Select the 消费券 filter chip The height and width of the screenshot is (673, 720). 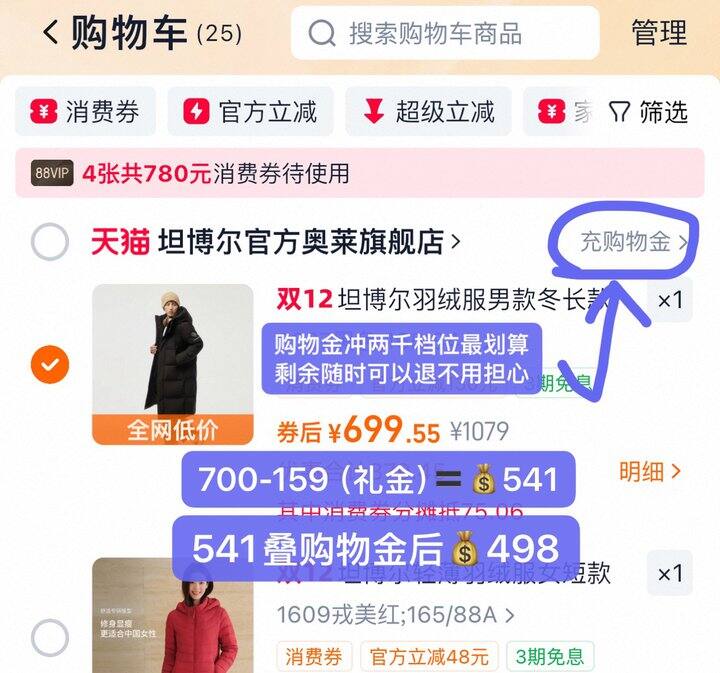(85, 112)
